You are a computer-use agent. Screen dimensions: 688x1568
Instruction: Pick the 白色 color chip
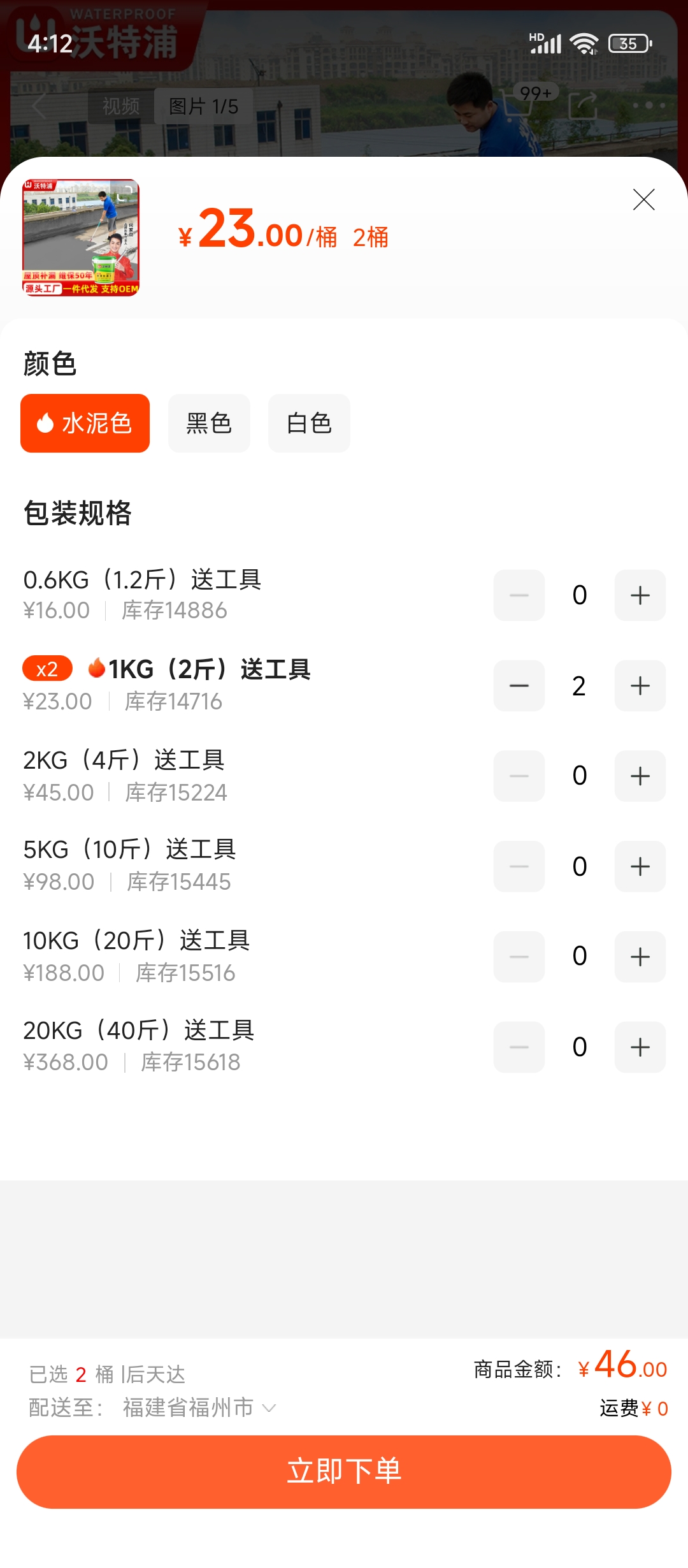309,423
